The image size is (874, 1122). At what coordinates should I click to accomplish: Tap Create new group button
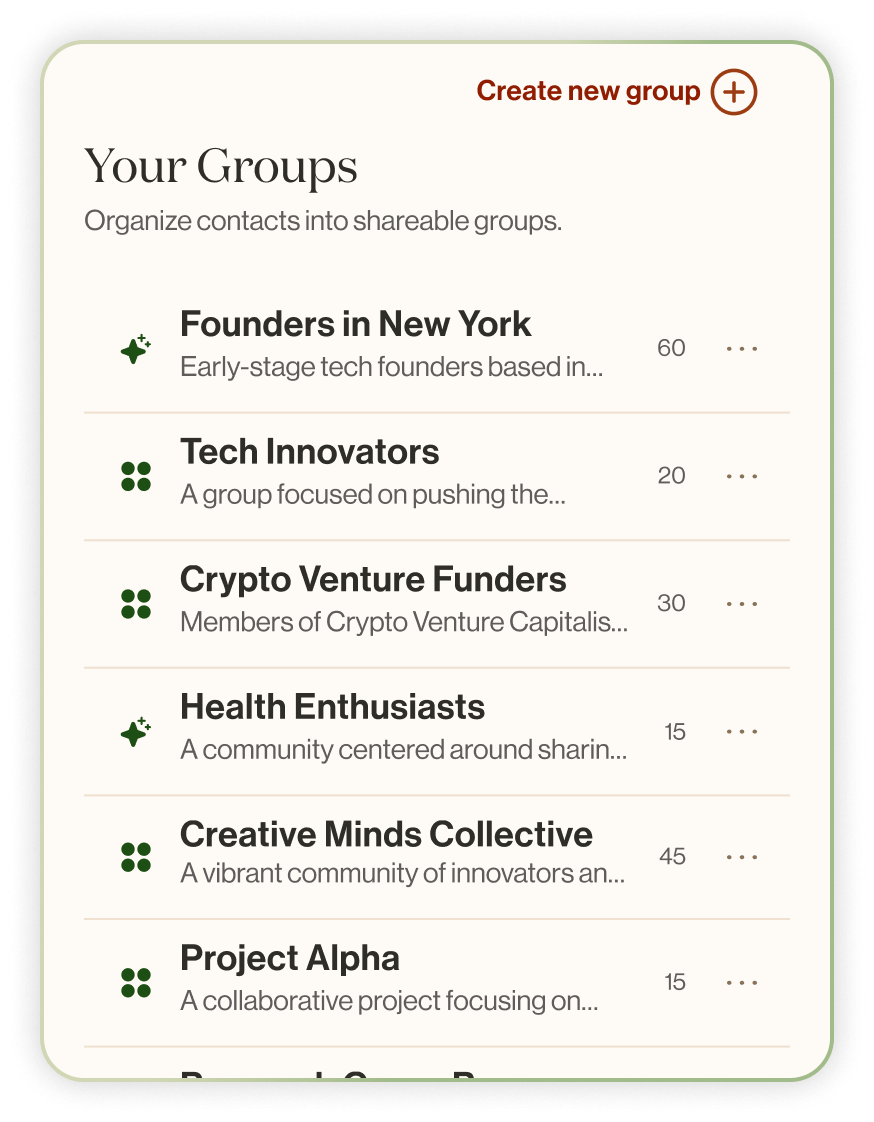click(x=616, y=92)
